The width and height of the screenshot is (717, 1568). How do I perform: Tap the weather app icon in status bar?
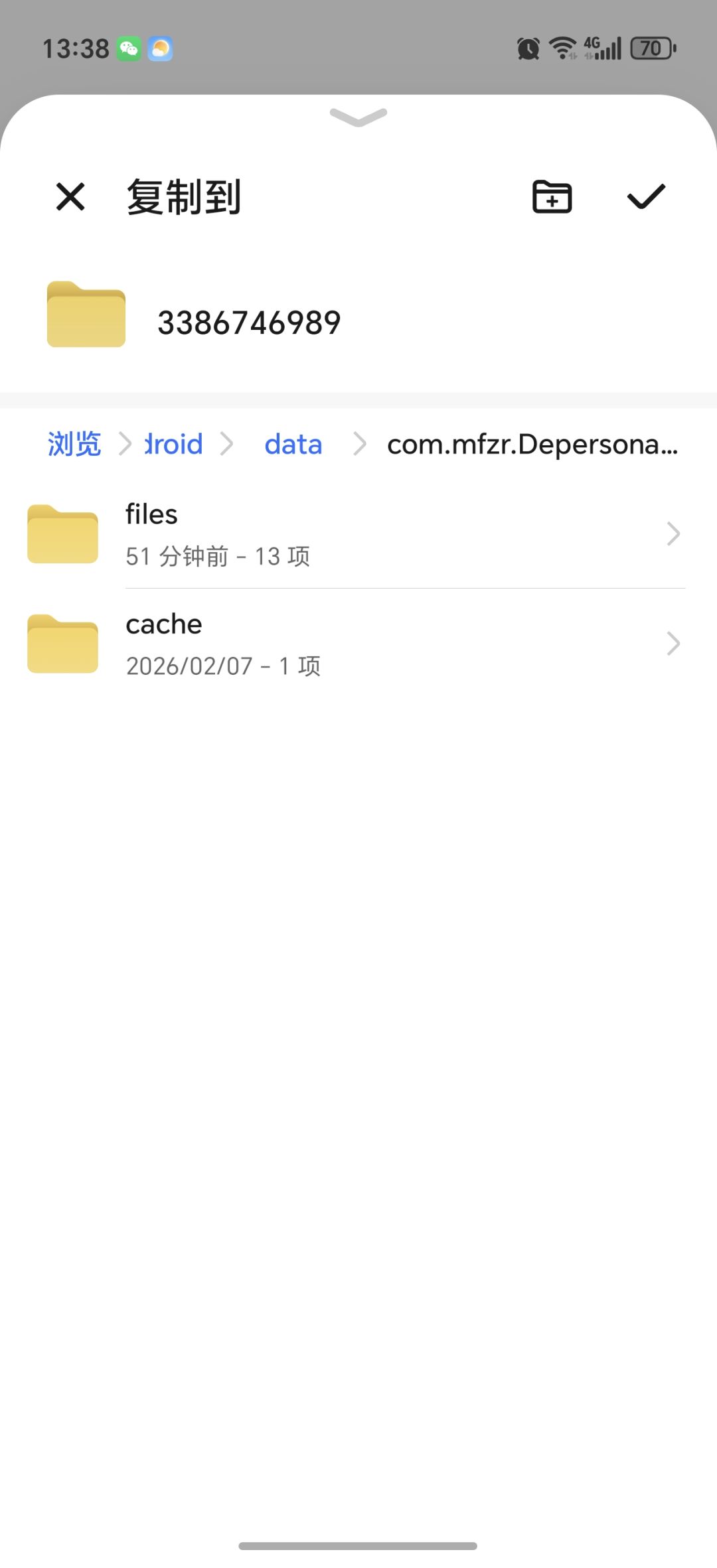coord(159,47)
